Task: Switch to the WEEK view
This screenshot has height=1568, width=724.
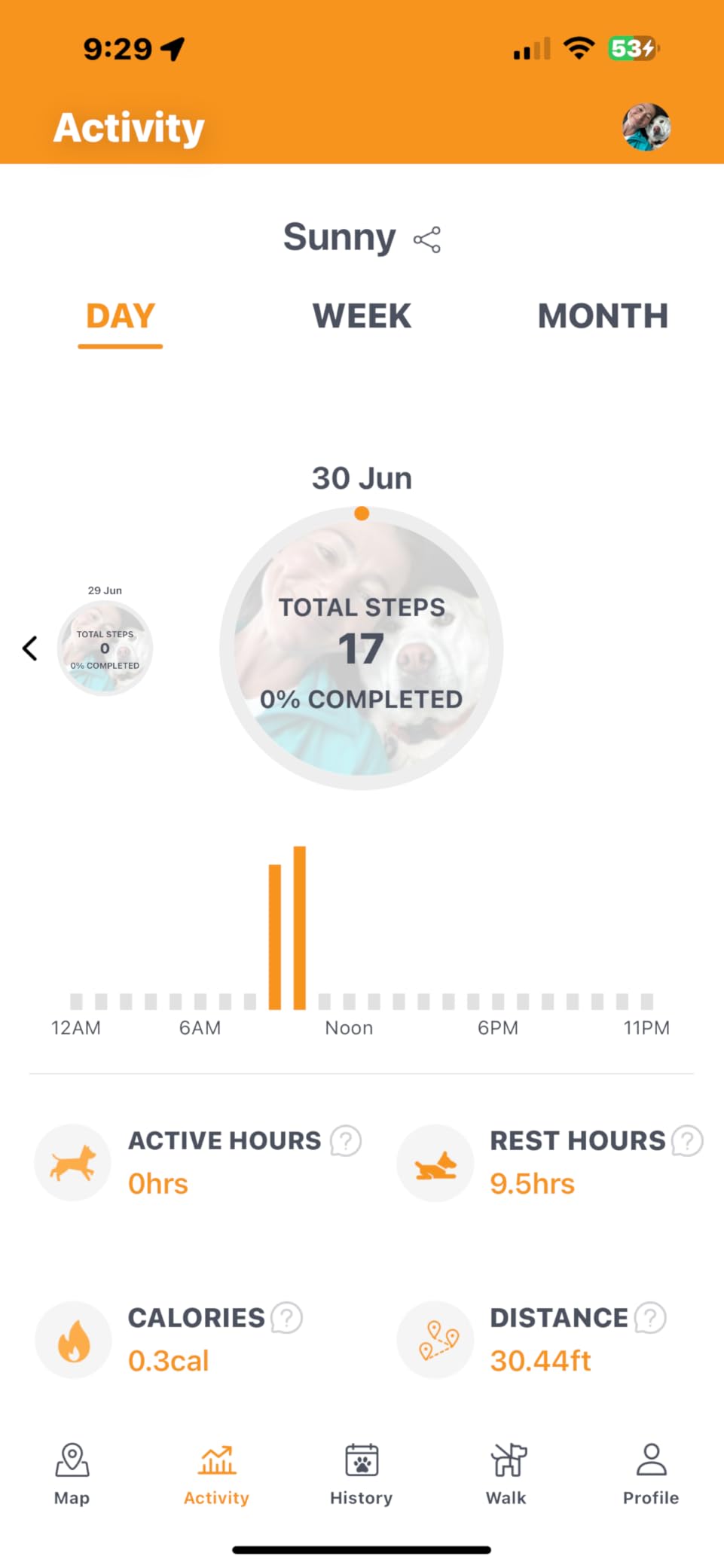Action: tap(362, 316)
